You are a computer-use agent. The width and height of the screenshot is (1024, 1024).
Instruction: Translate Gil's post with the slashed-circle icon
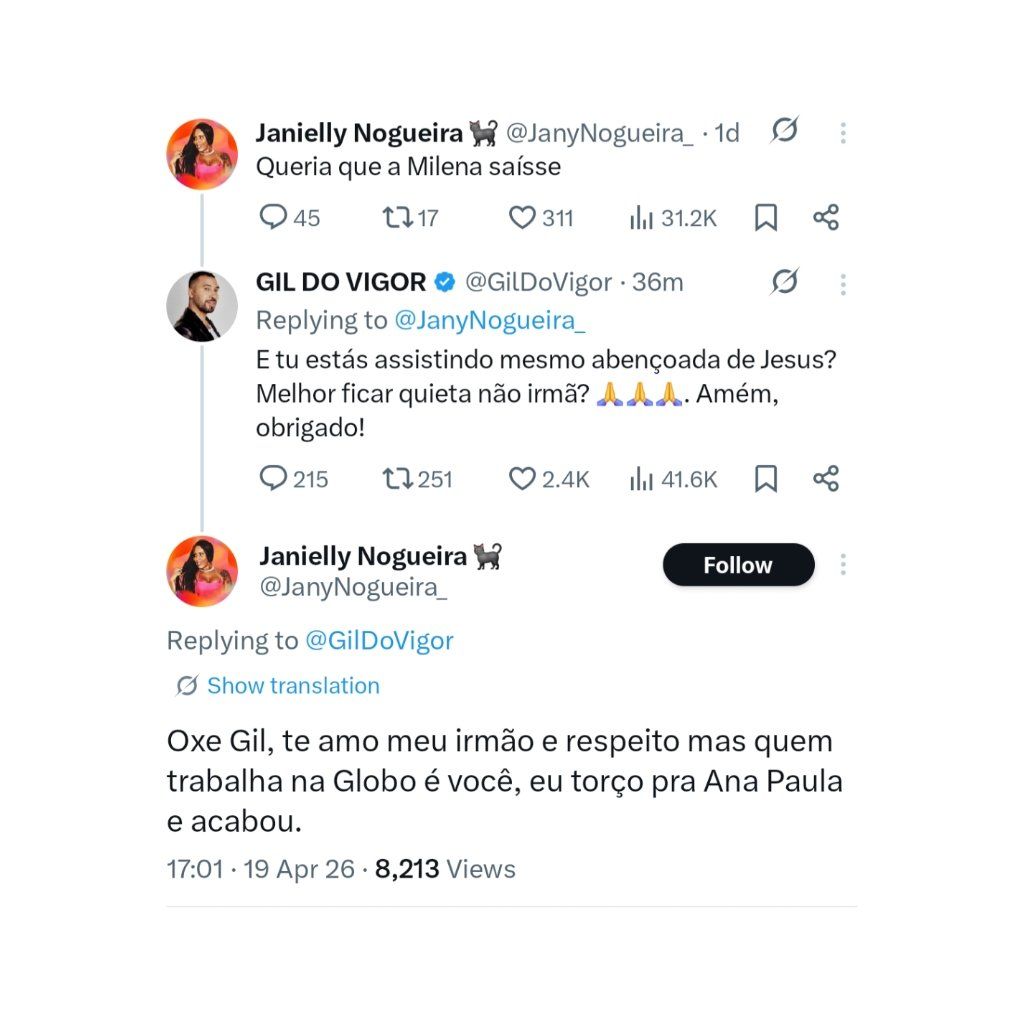(785, 283)
